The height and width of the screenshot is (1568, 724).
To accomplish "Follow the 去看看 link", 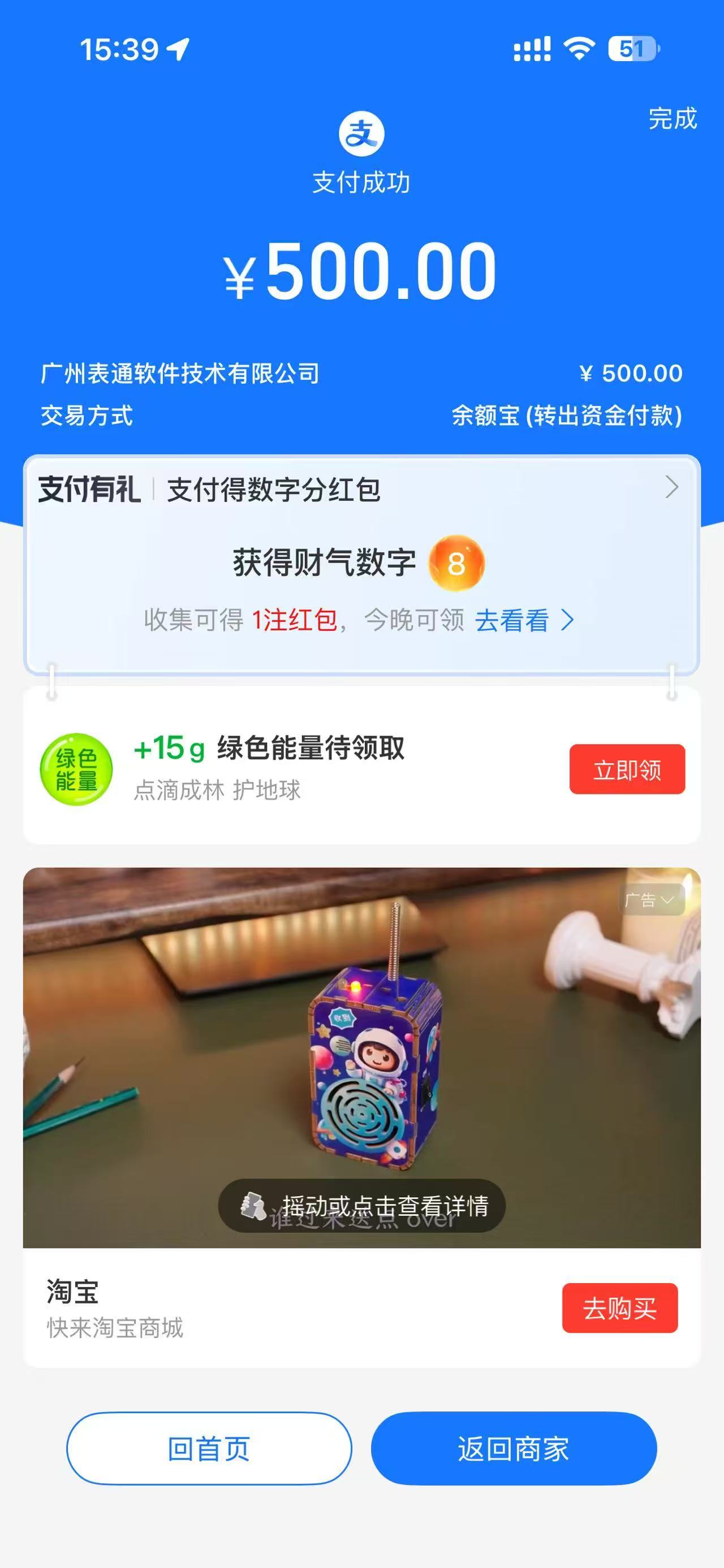I will (x=523, y=620).
